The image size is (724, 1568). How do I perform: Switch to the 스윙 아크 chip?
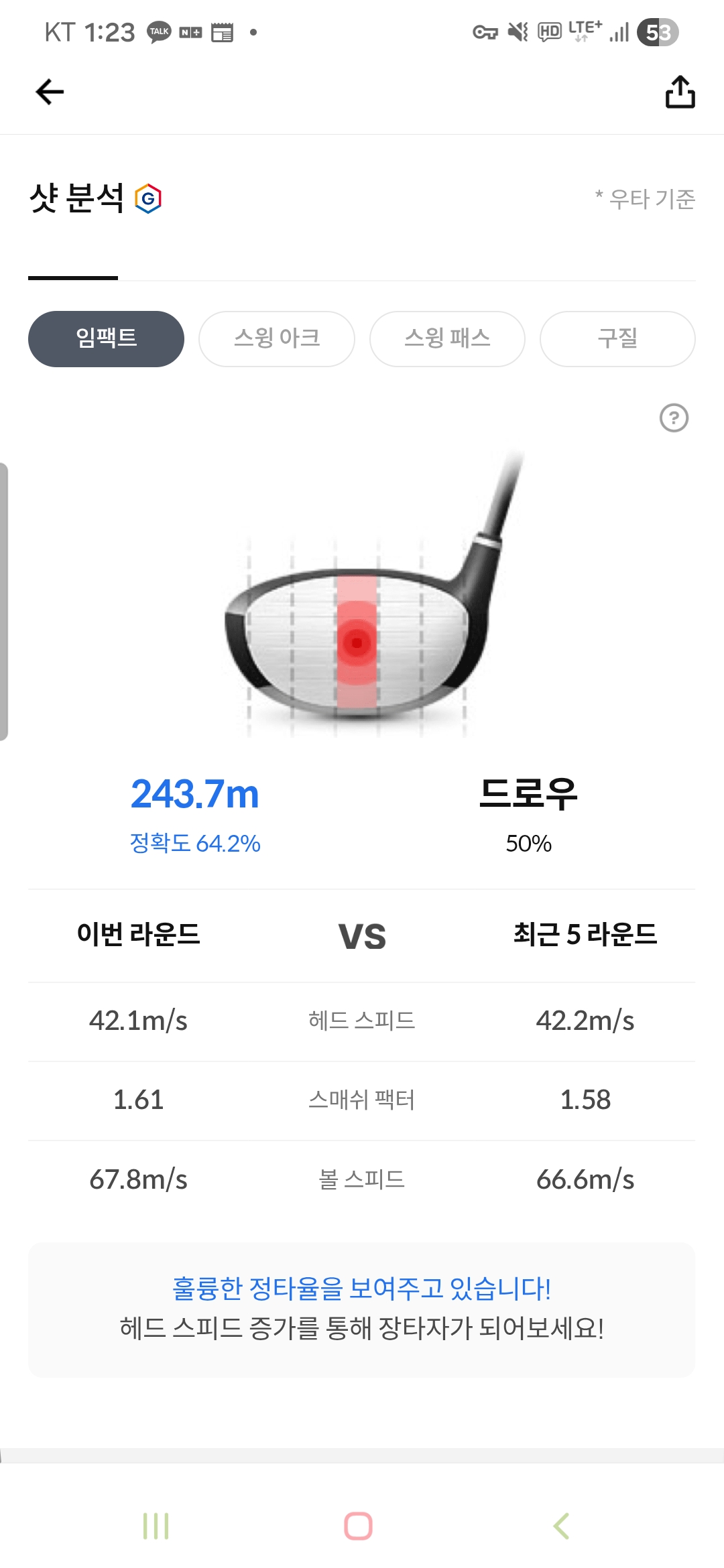(x=277, y=338)
